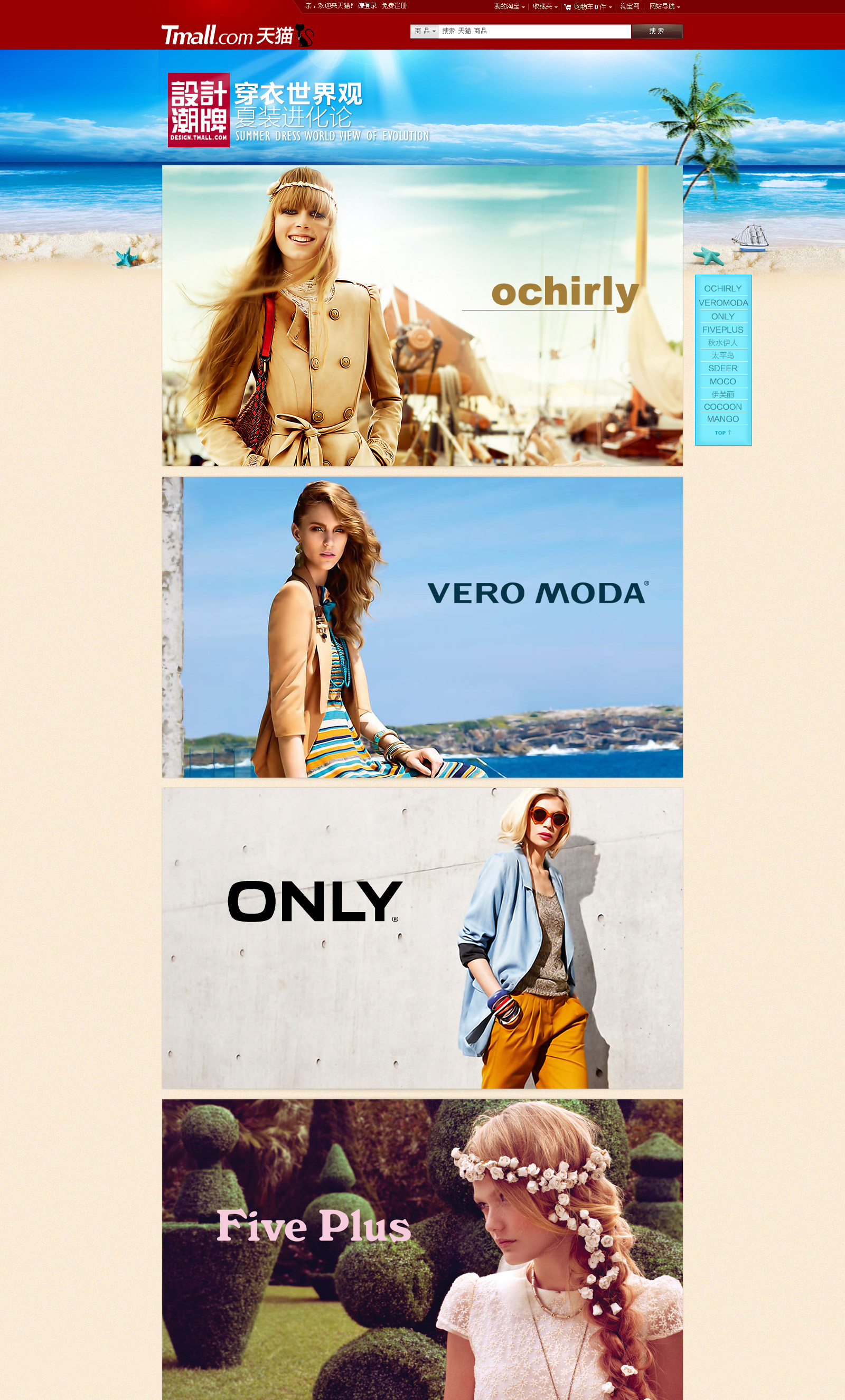Jump to SDEER in the side menu
This screenshot has width=845, height=1400.
click(x=723, y=368)
